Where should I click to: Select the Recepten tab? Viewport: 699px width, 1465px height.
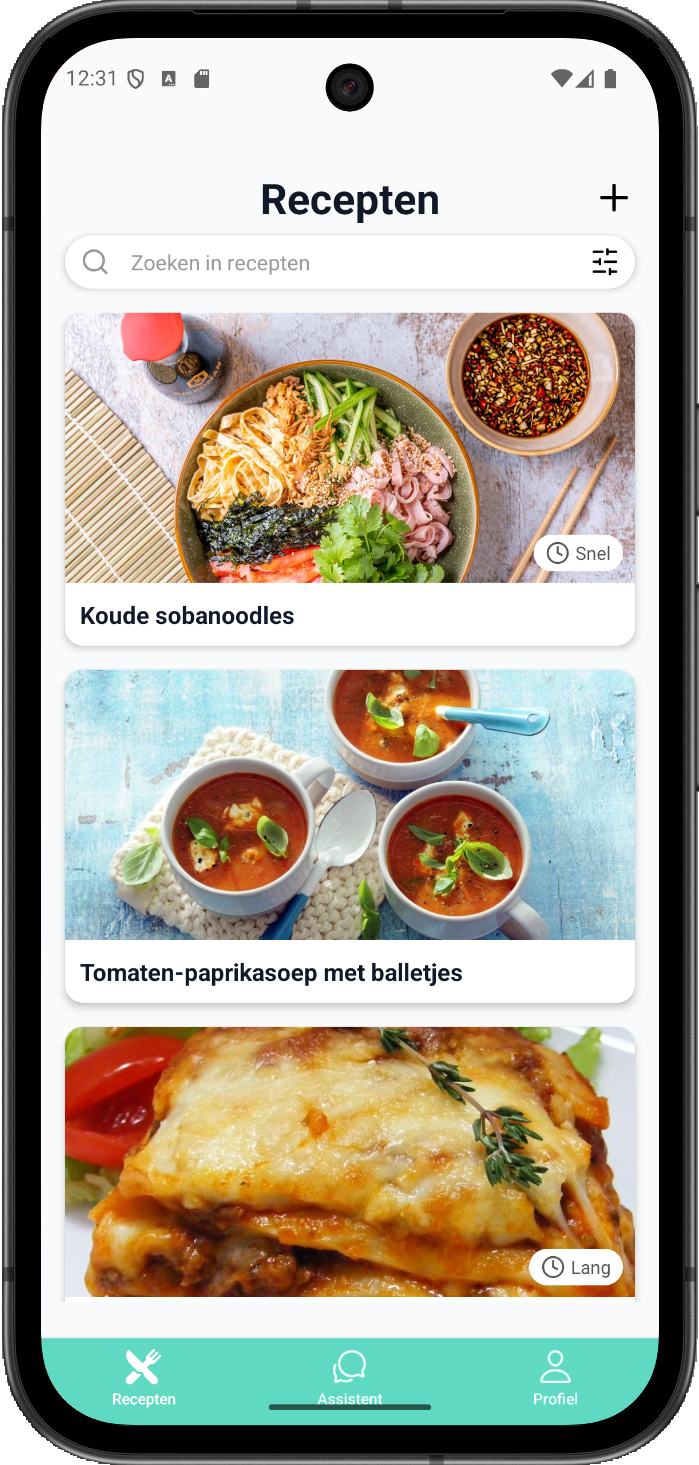coord(144,1378)
